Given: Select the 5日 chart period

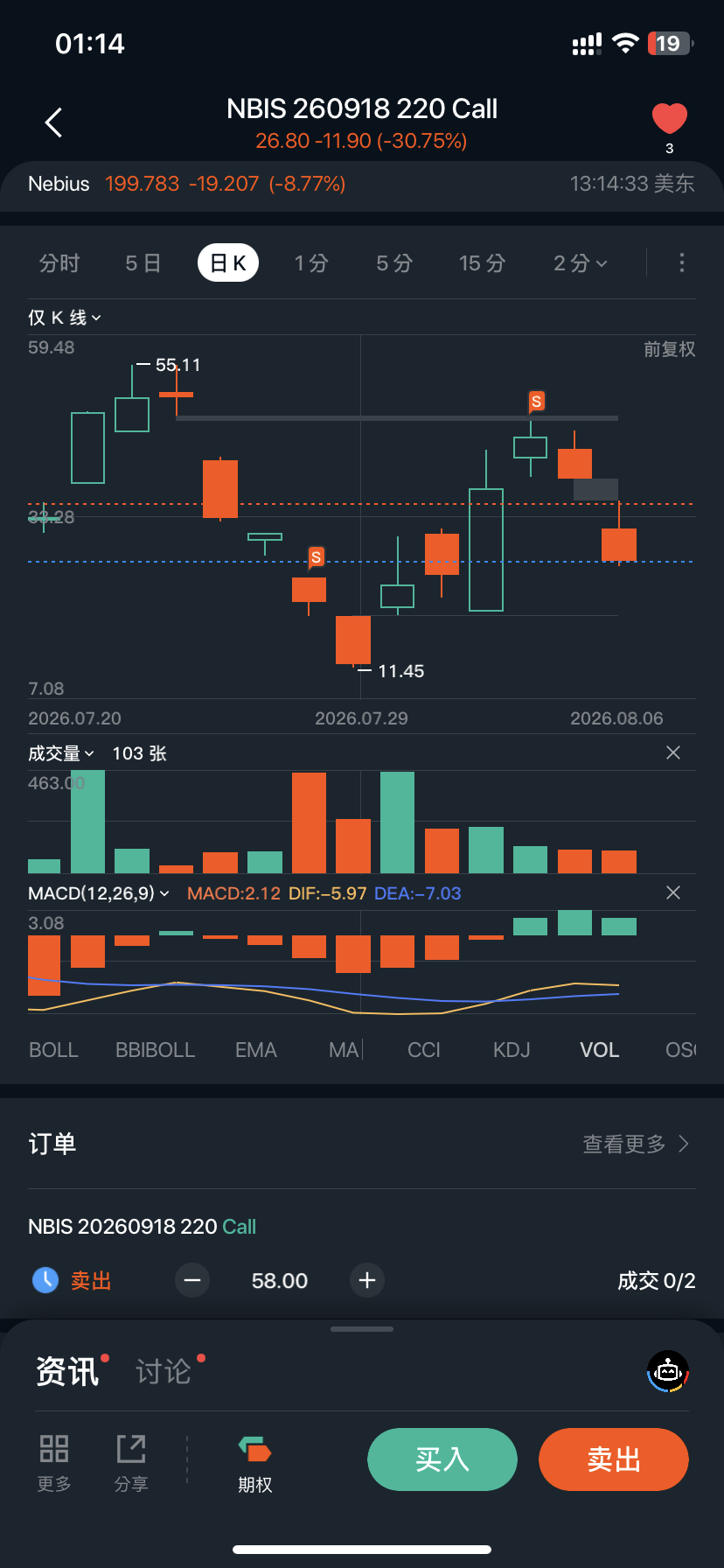Looking at the screenshot, I should pos(143,263).
